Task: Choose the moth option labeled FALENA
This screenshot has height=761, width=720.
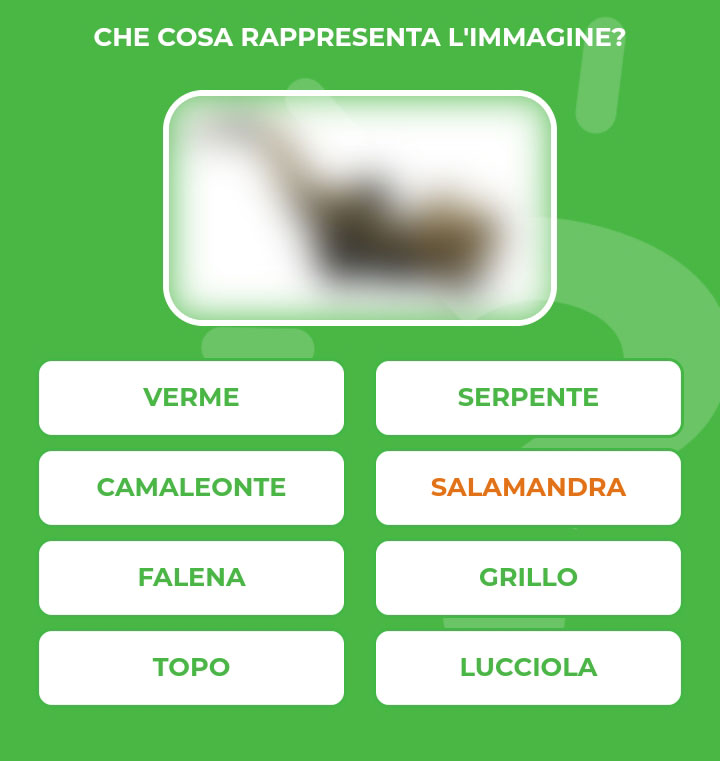Action: point(191,577)
